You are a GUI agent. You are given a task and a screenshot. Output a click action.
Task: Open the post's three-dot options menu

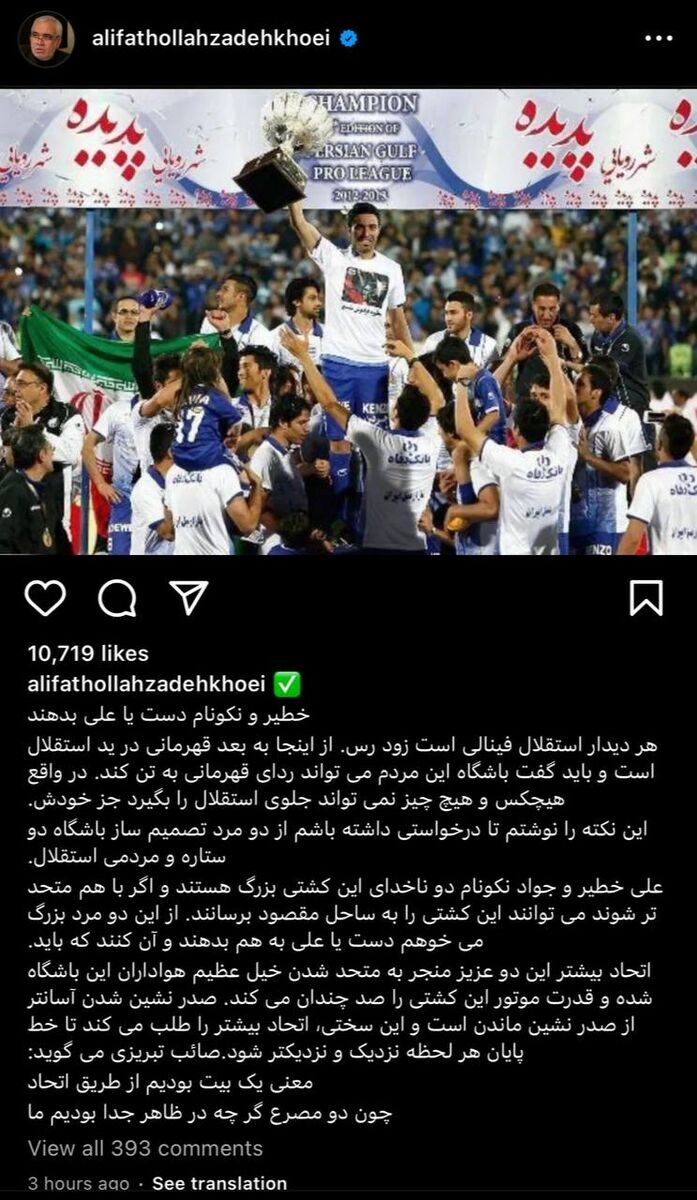tap(658, 39)
